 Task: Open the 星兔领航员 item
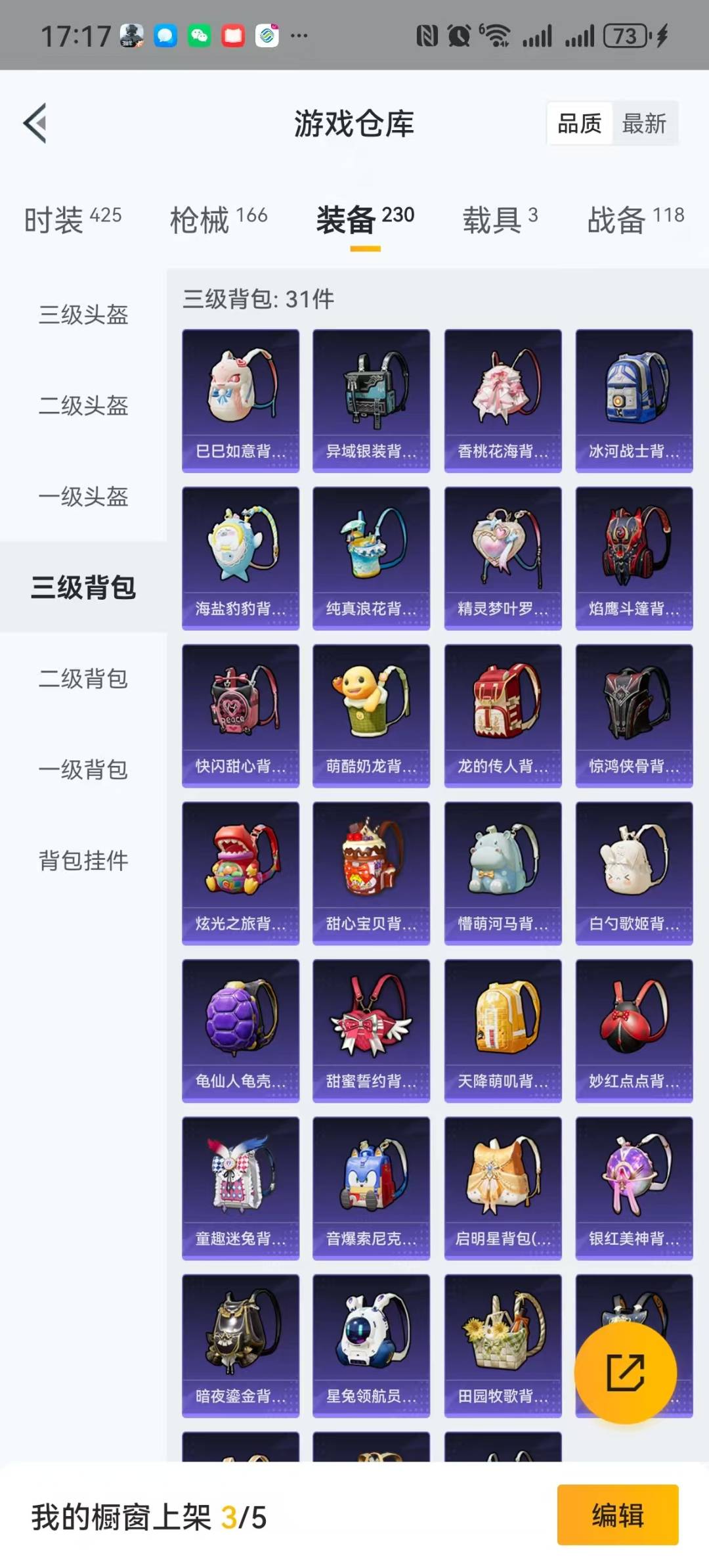click(371, 1345)
